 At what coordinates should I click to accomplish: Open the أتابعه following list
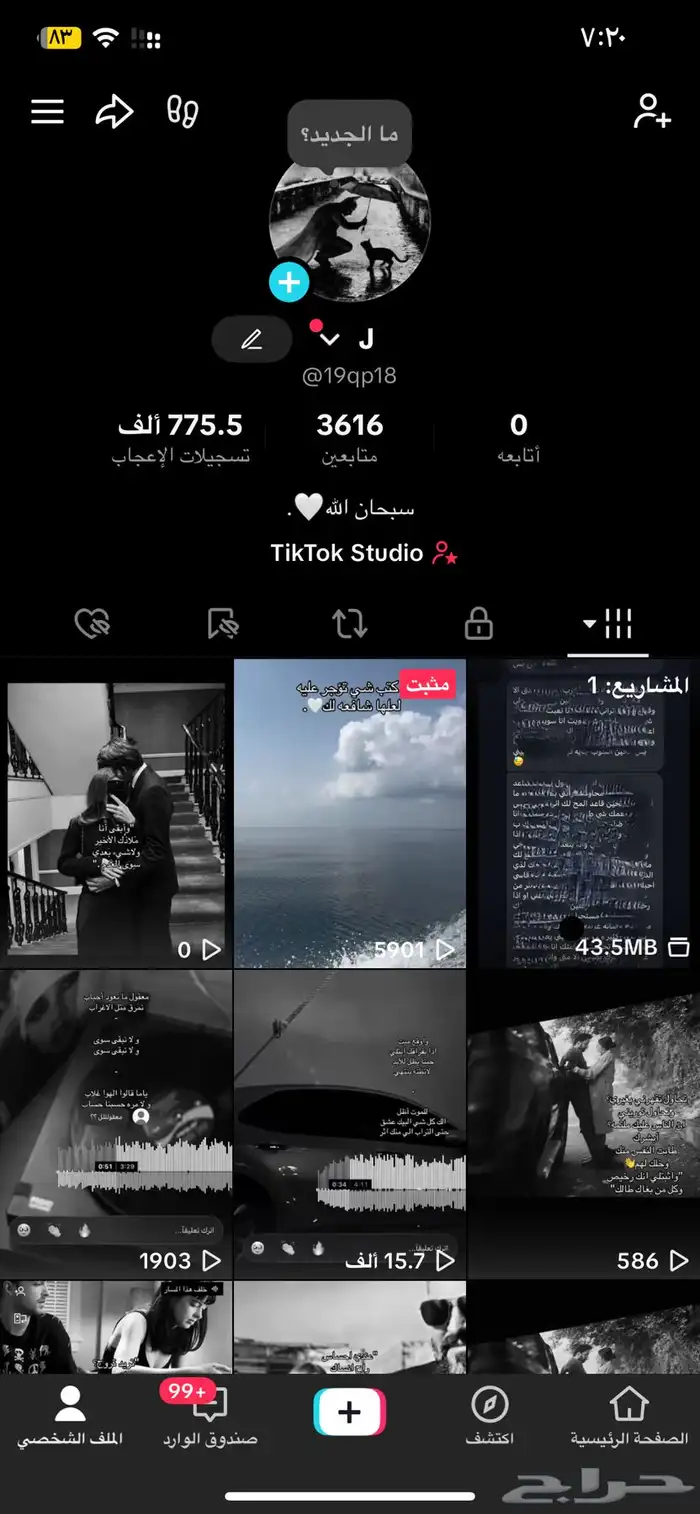(x=518, y=438)
